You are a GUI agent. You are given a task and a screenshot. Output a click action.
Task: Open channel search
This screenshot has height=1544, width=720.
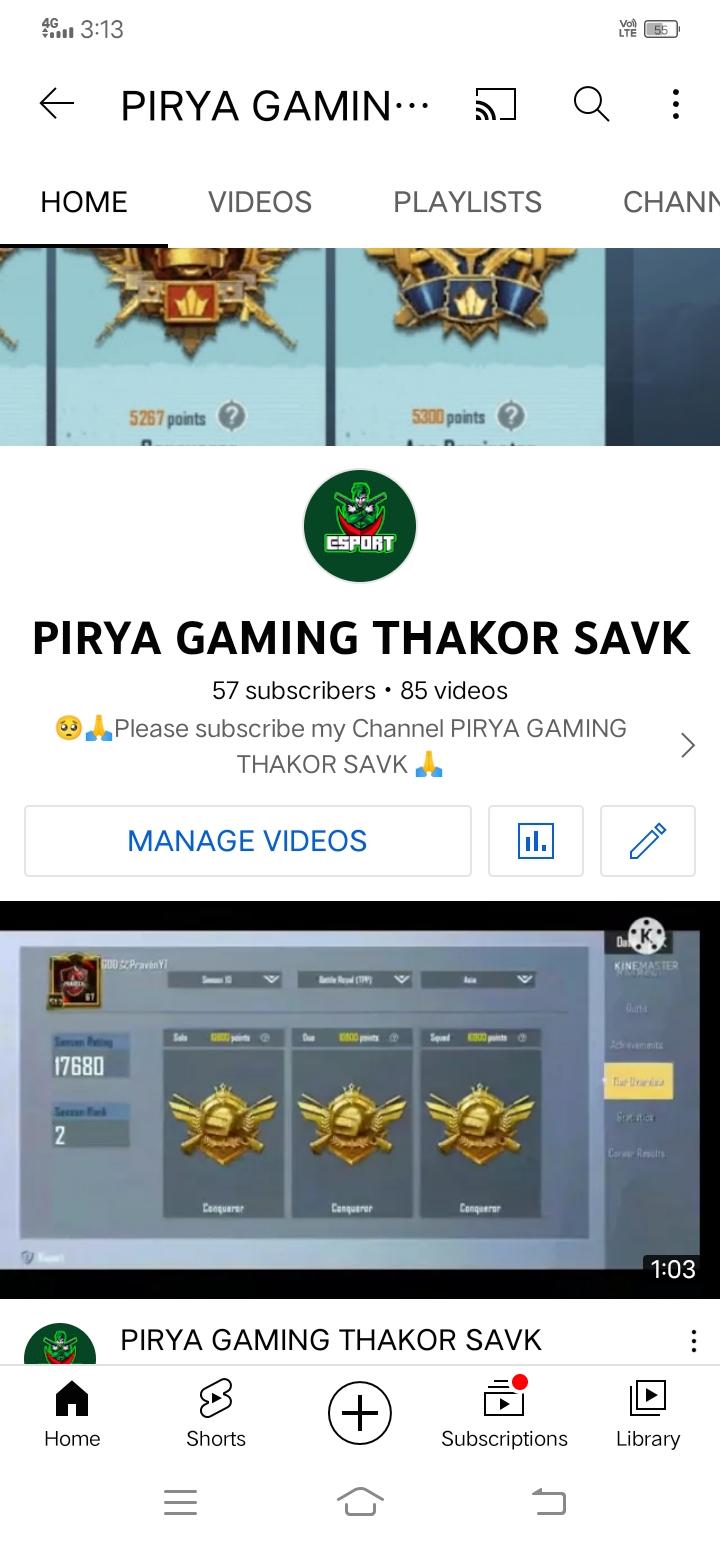pyautogui.click(x=591, y=103)
